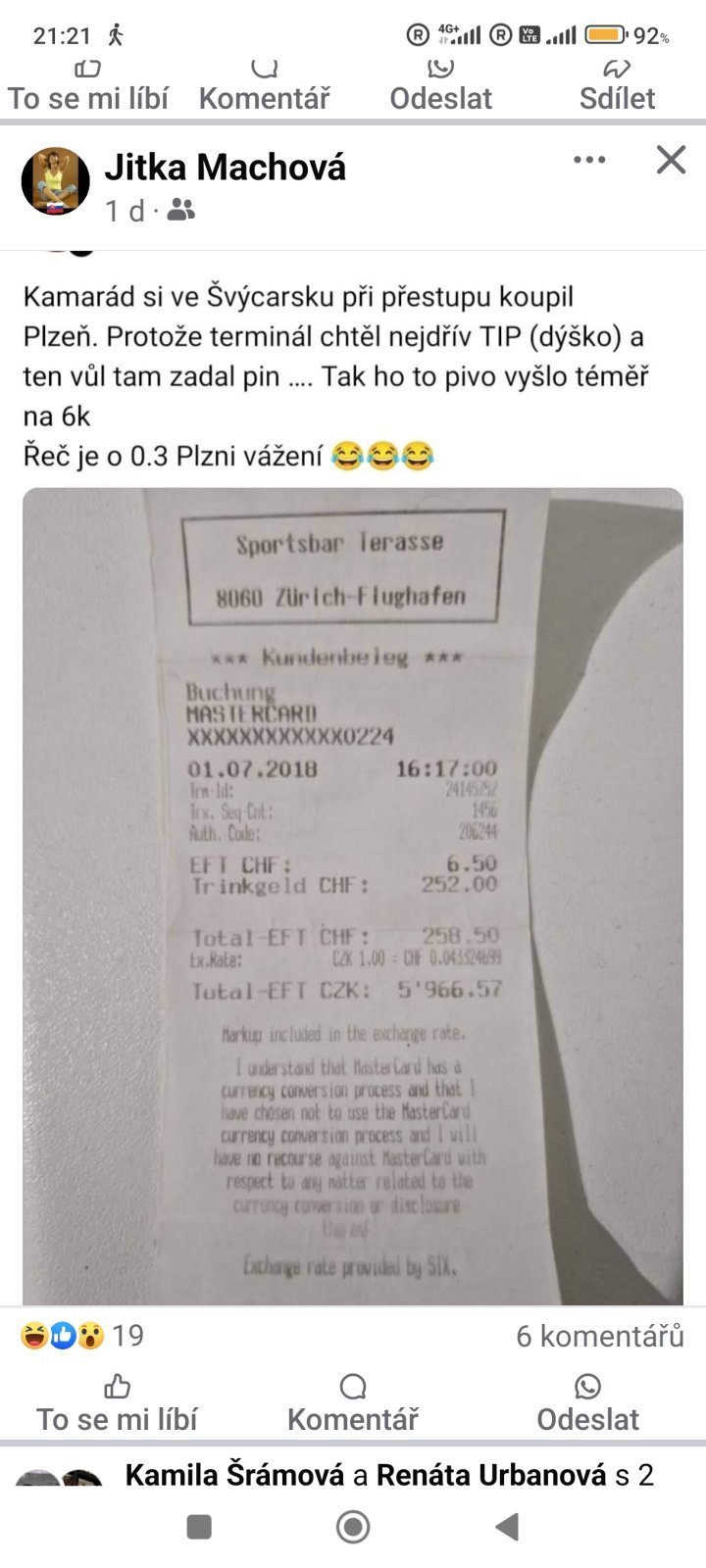The image size is (706, 1568).
Task: Like the receipt post with To se mi líbí
Action: pyautogui.click(x=118, y=1403)
